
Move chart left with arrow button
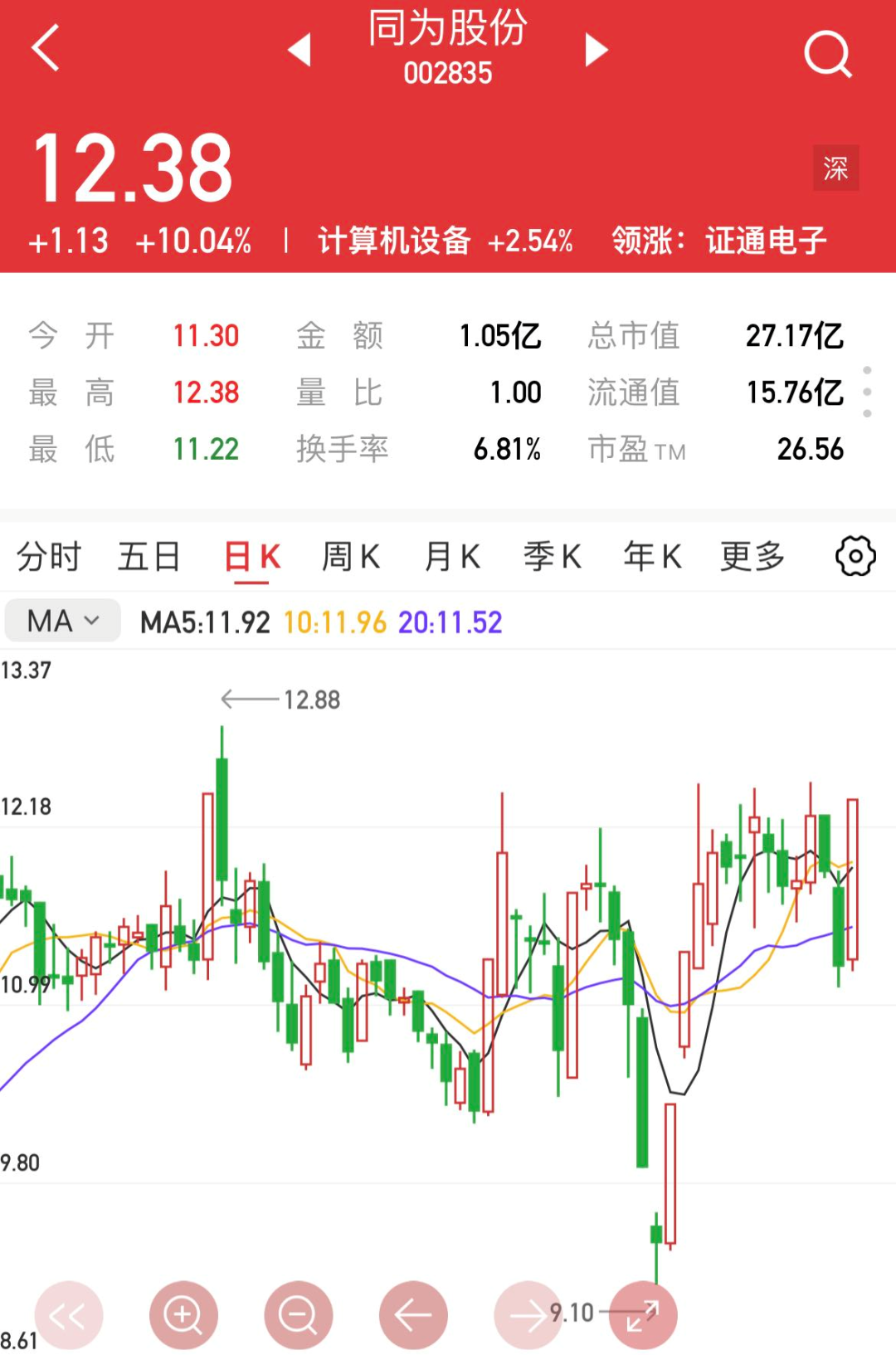coord(413,1315)
